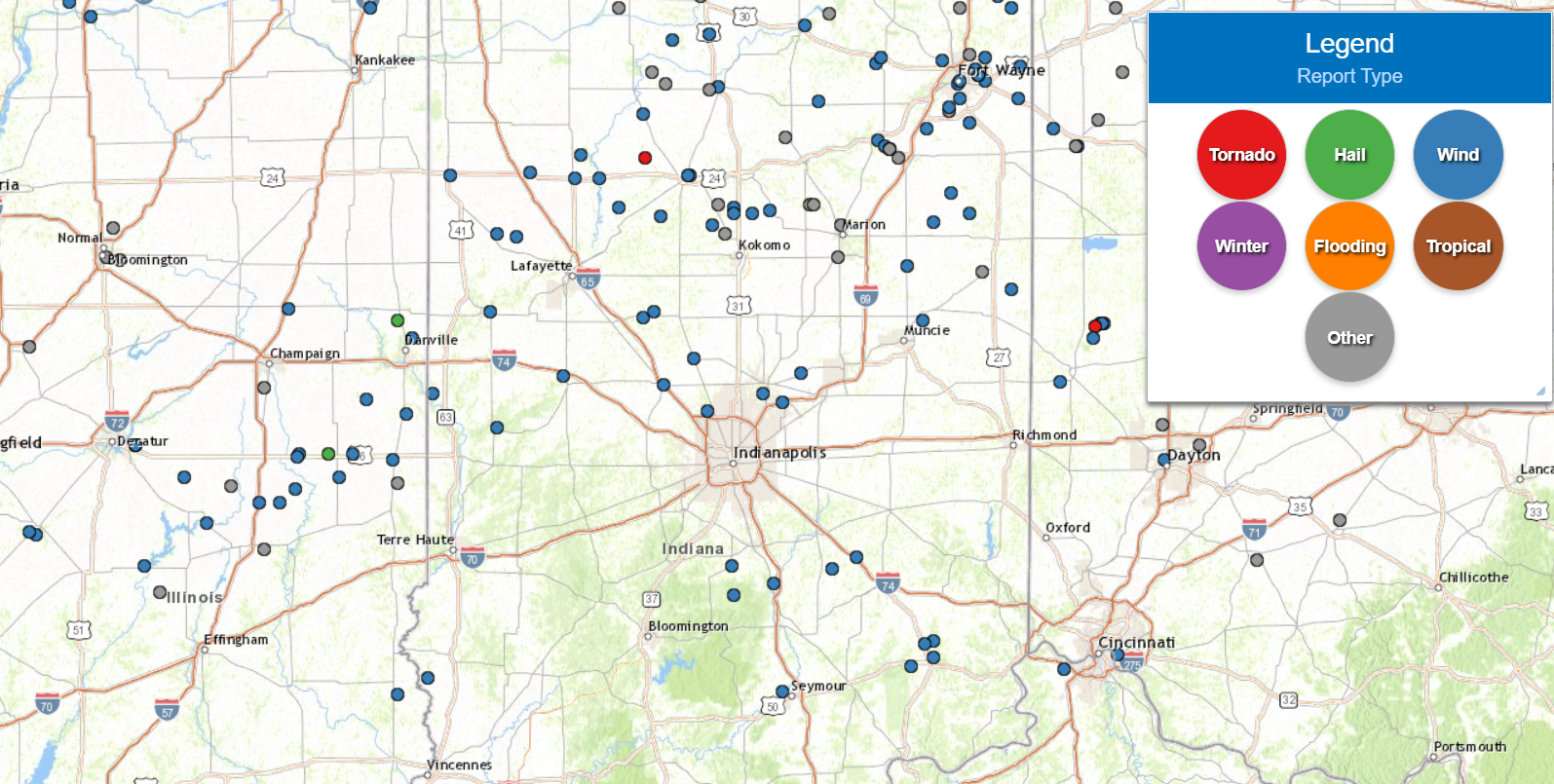Toggle Winter reports in legend
Viewport: 1554px width, 784px height.
tap(1241, 246)
